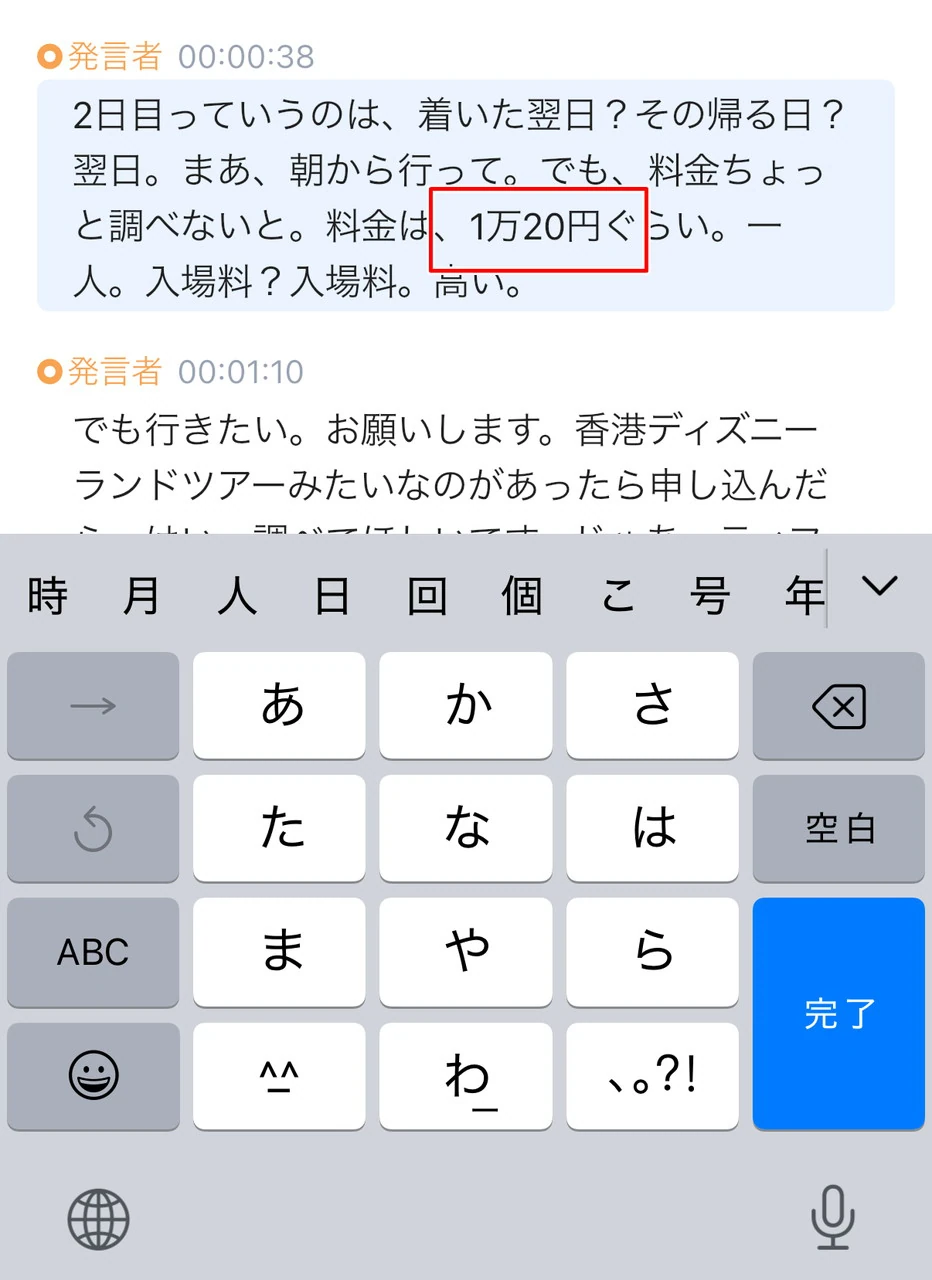Tap the は kana key
This screenshot has height=1280, width=932.
click(652, 828)
